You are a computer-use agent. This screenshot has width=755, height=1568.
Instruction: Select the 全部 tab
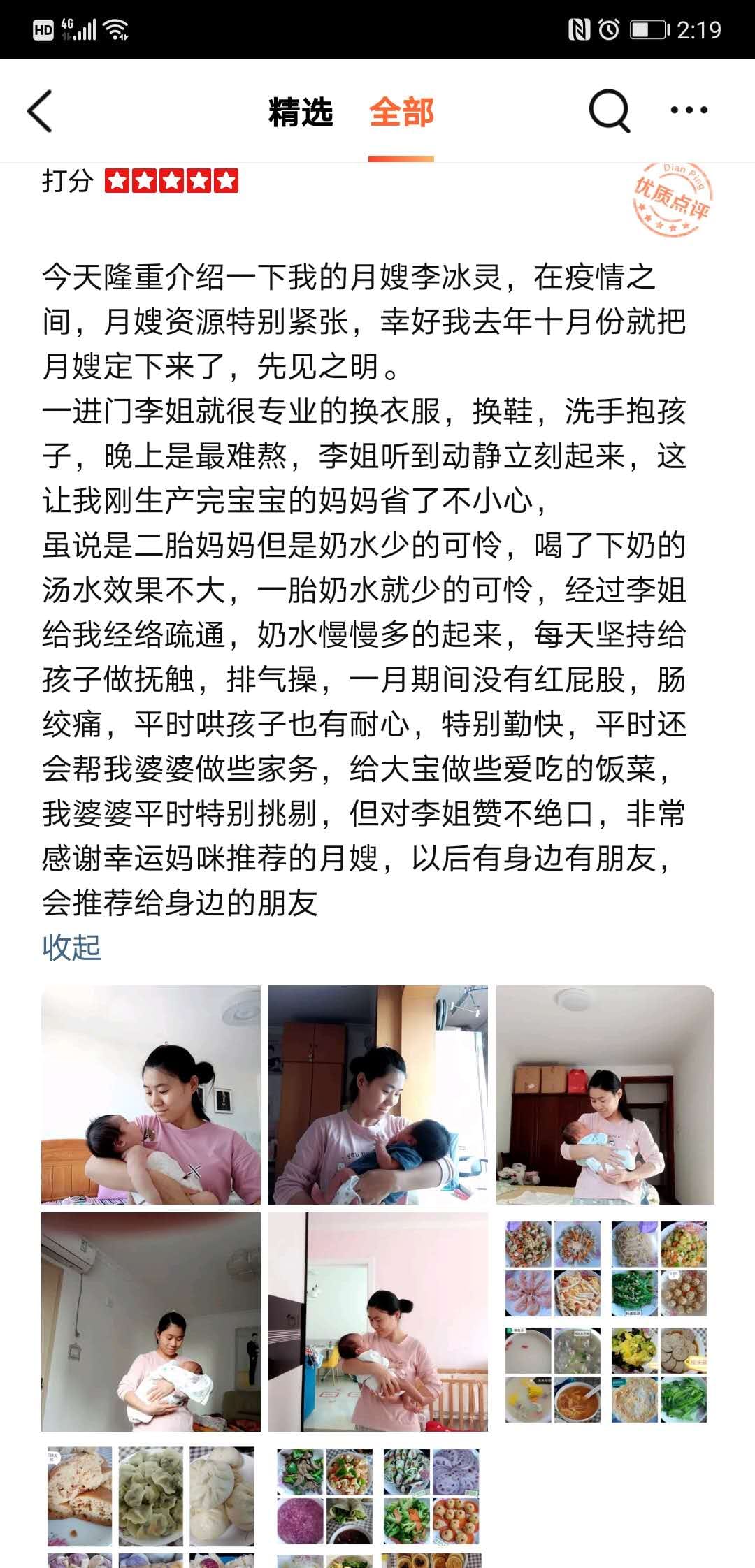click(x=401, y=112)
